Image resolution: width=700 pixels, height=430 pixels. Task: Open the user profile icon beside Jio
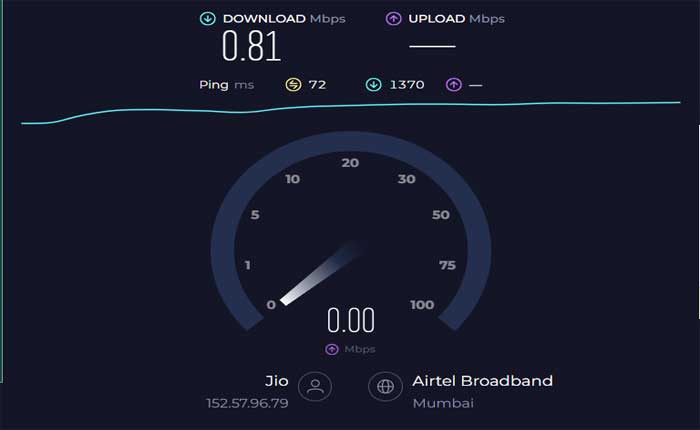[315, 388]
